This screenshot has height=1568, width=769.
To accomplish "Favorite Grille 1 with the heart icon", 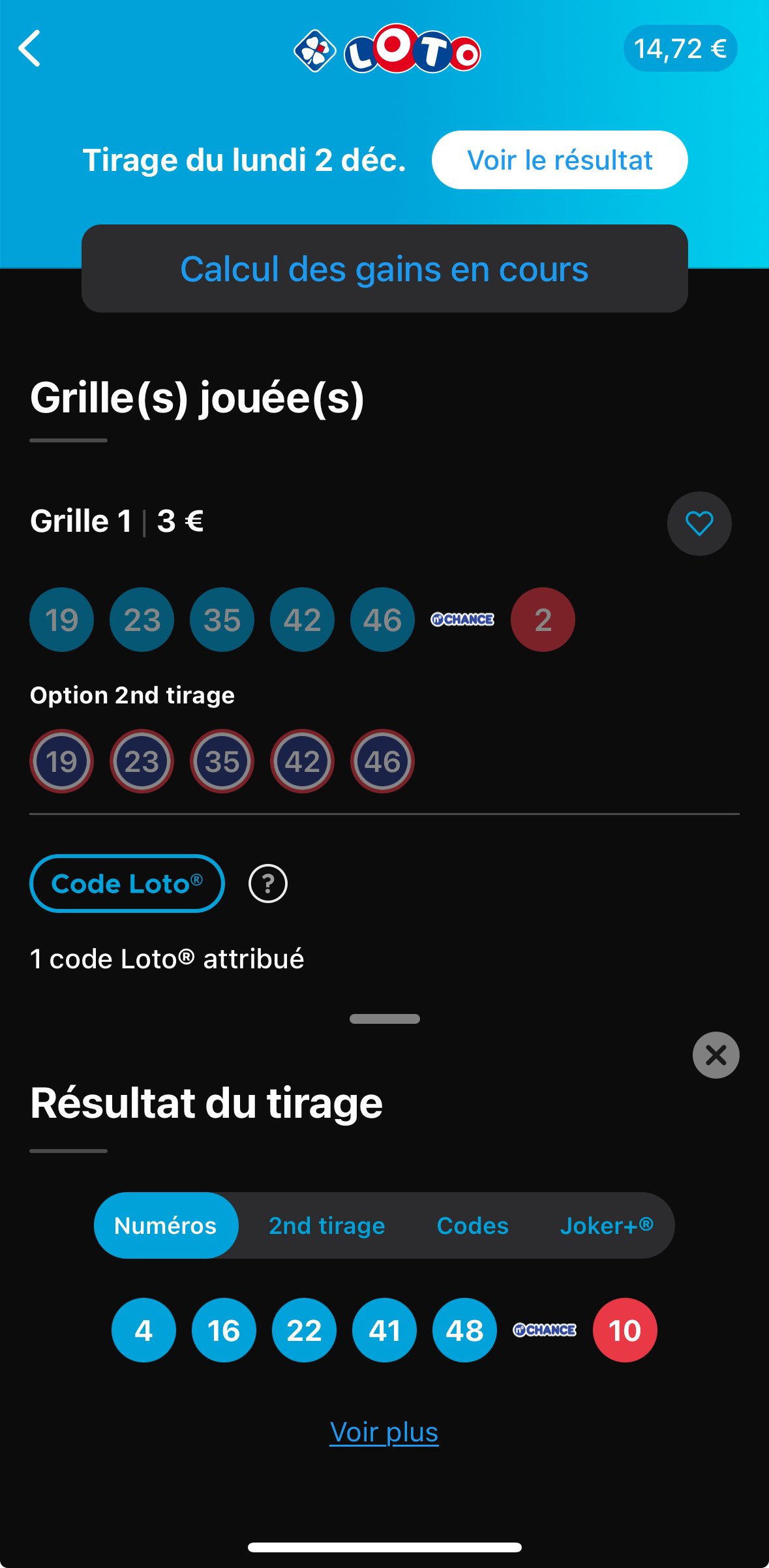I will [x=699, y=523].
